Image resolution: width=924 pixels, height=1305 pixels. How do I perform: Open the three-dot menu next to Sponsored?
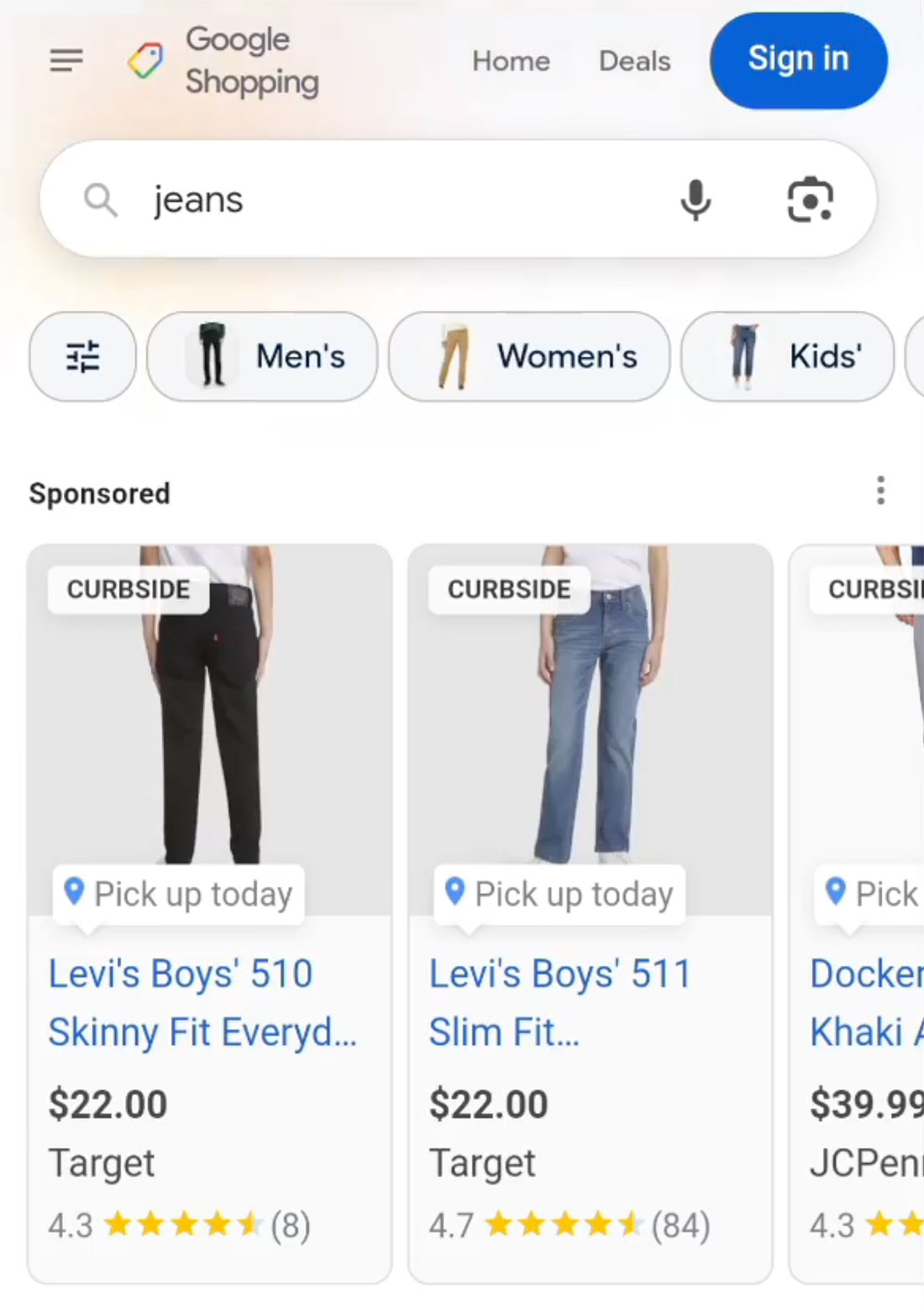[880, 491]
